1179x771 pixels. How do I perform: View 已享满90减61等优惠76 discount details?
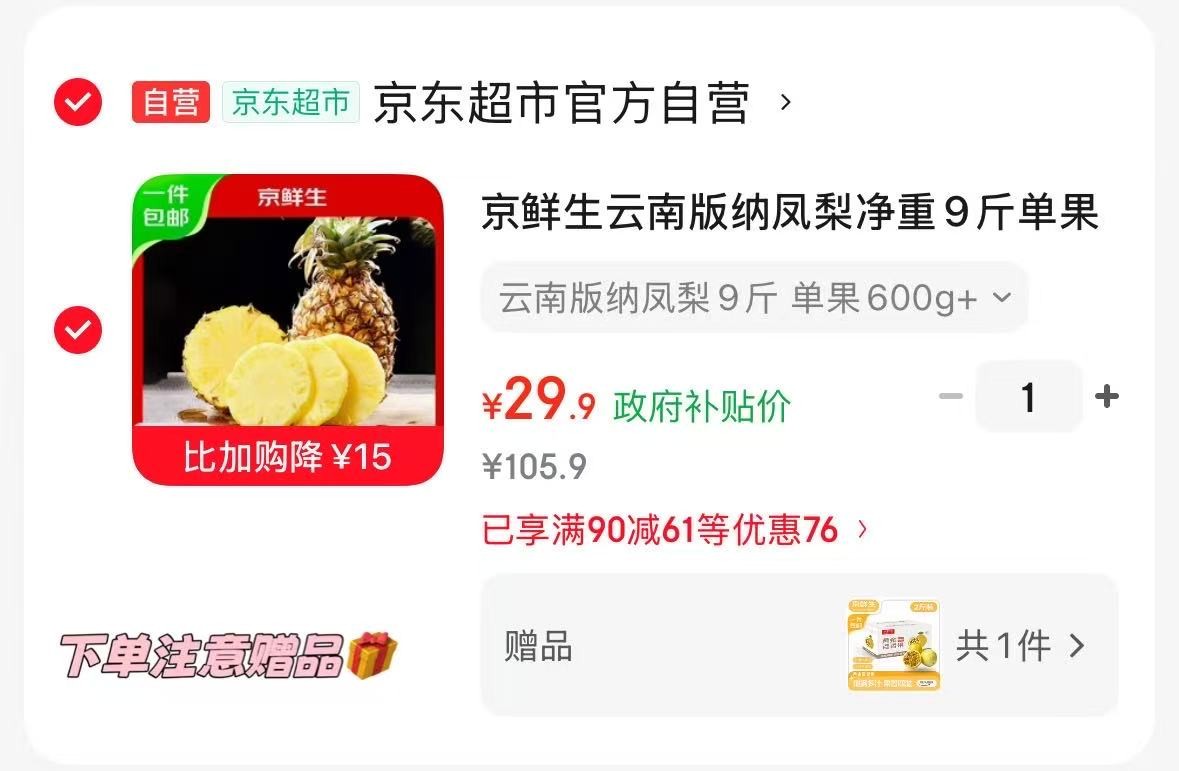[675, 530]
